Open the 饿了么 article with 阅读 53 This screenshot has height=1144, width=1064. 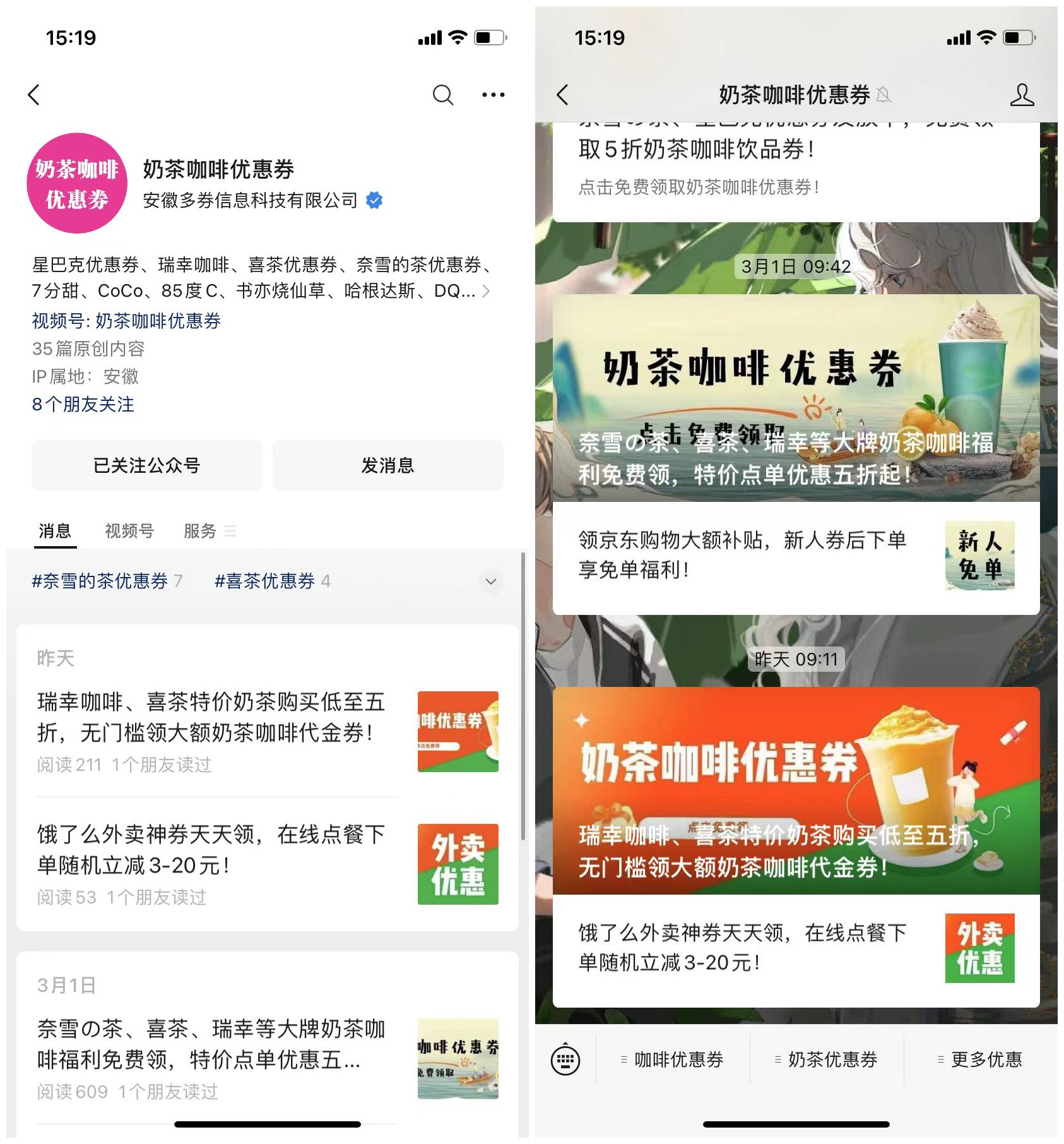[x=211, y=850]
